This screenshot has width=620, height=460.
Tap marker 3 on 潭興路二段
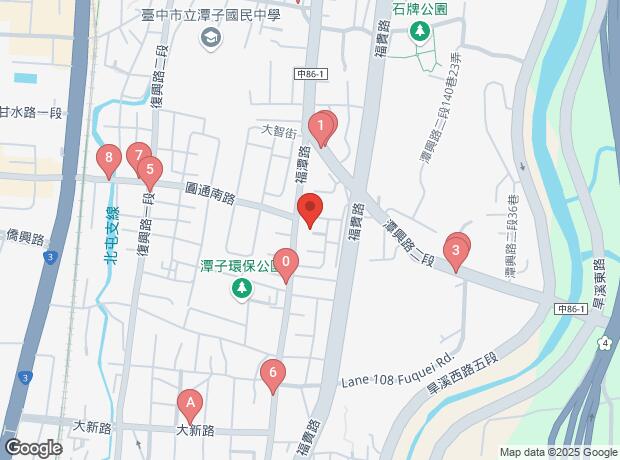(x=455, y=250)
